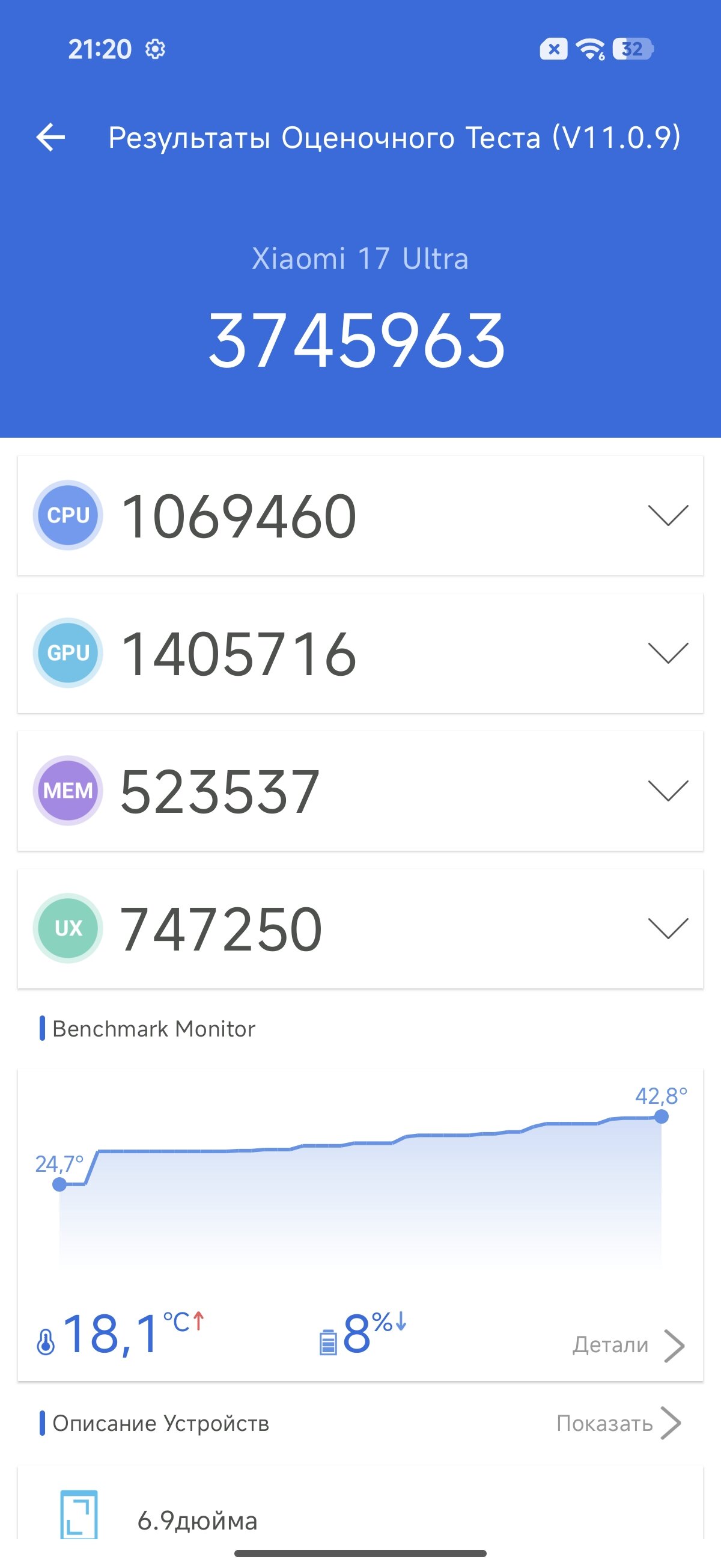
Task: Go back using the arrow icon
Action: coord(50,137)
